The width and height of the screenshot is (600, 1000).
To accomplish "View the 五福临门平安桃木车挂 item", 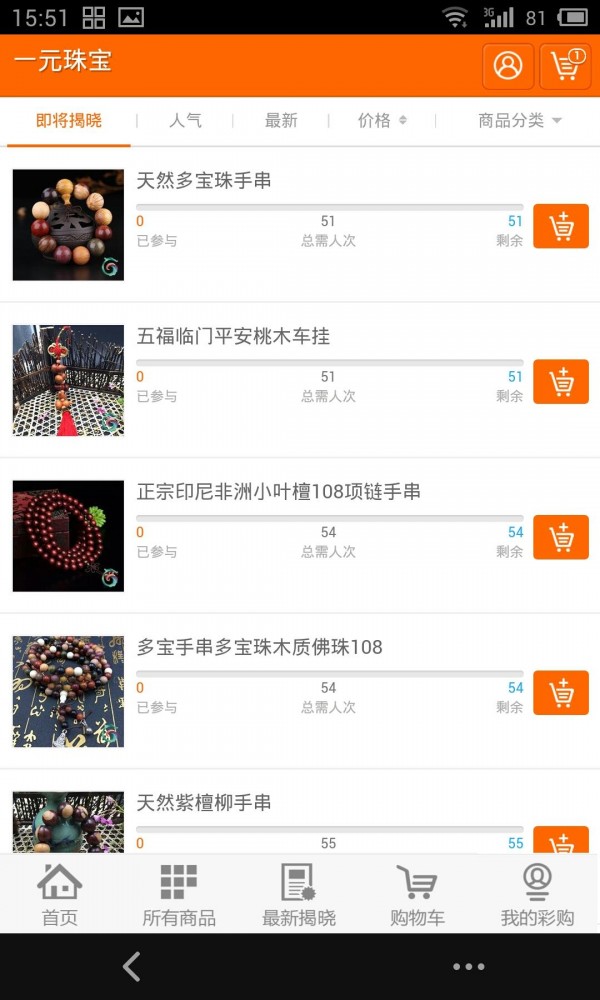I will tap(233, 337).
